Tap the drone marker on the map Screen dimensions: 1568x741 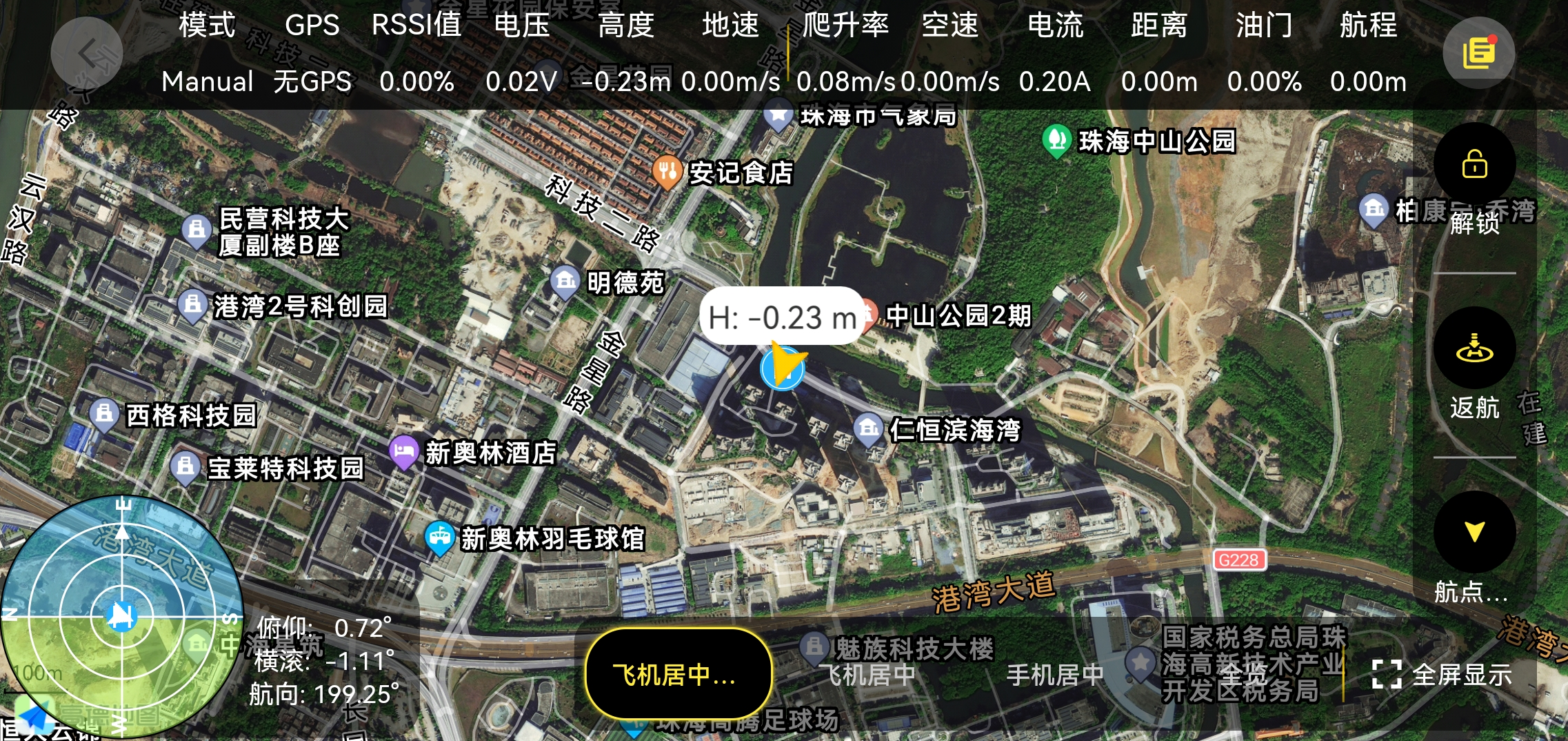(x=783, y=368)
